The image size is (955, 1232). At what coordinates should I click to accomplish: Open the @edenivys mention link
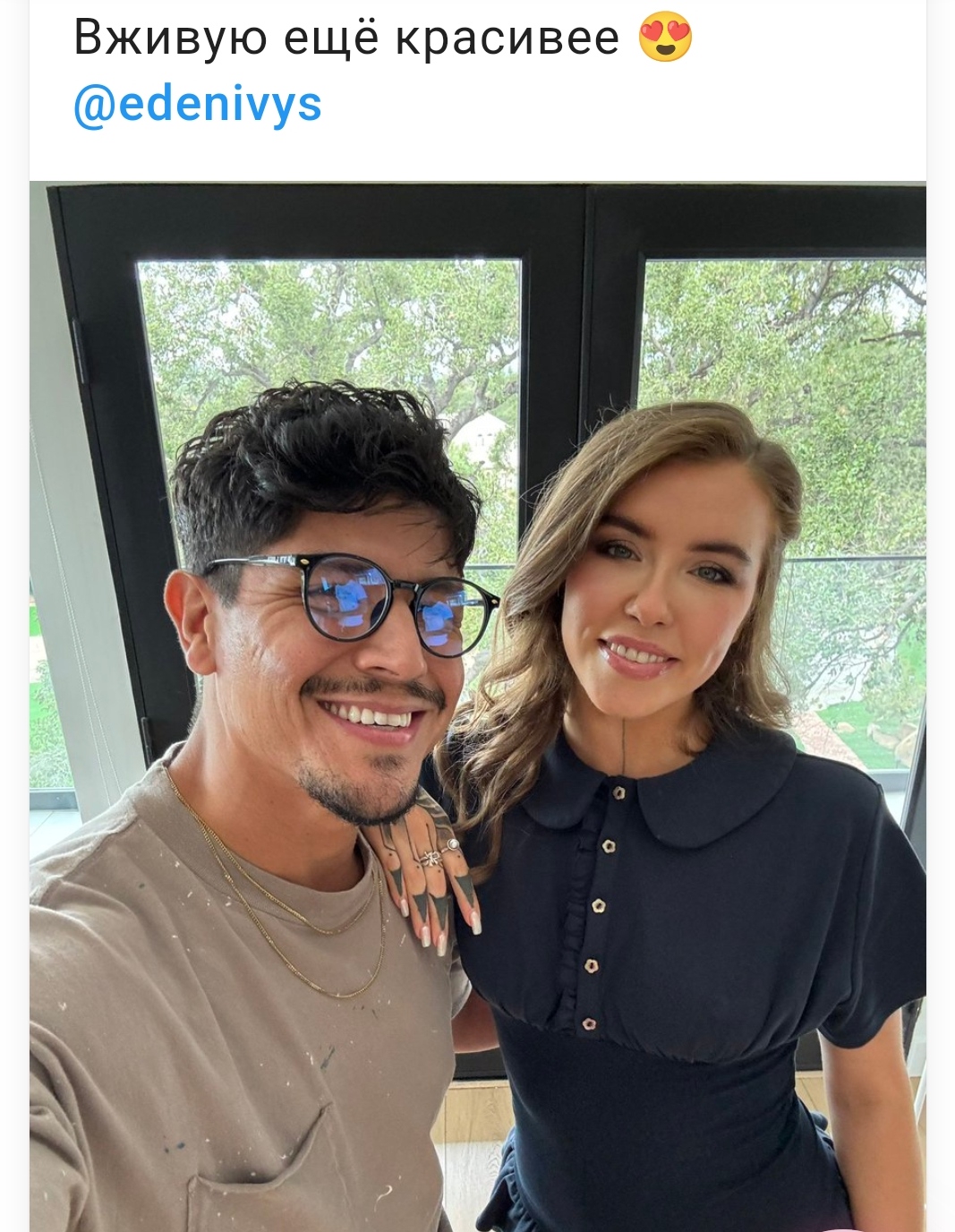(198, 105)
